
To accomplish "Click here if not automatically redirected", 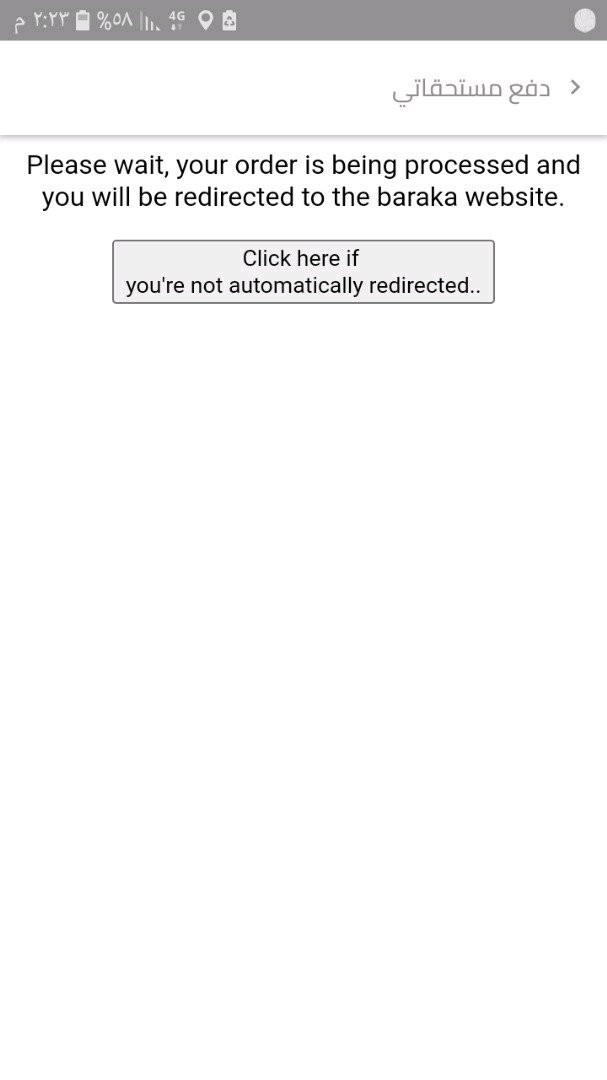I will tap(303, 271).
